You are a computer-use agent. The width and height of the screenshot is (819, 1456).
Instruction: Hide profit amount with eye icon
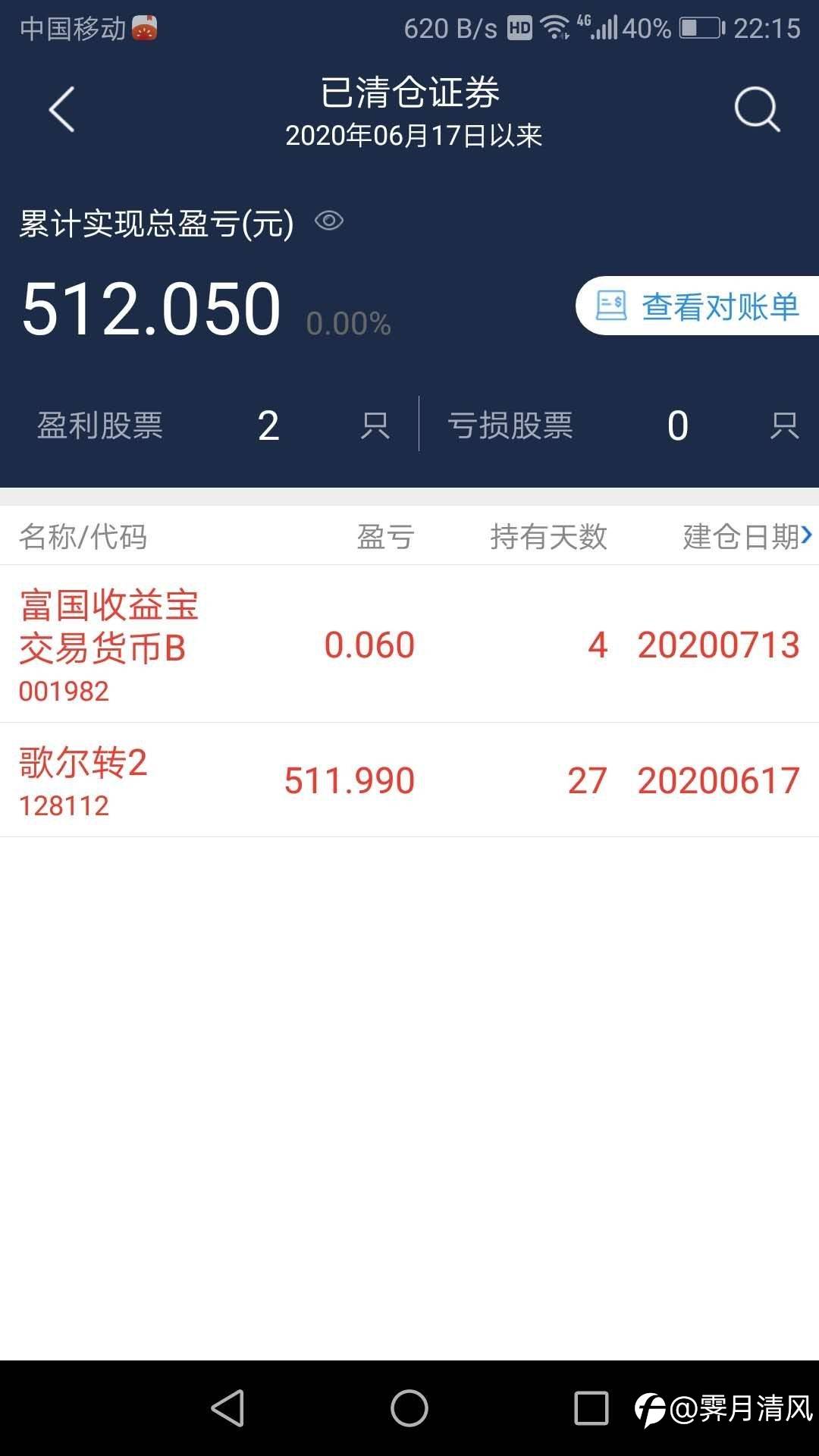point(329,221)
